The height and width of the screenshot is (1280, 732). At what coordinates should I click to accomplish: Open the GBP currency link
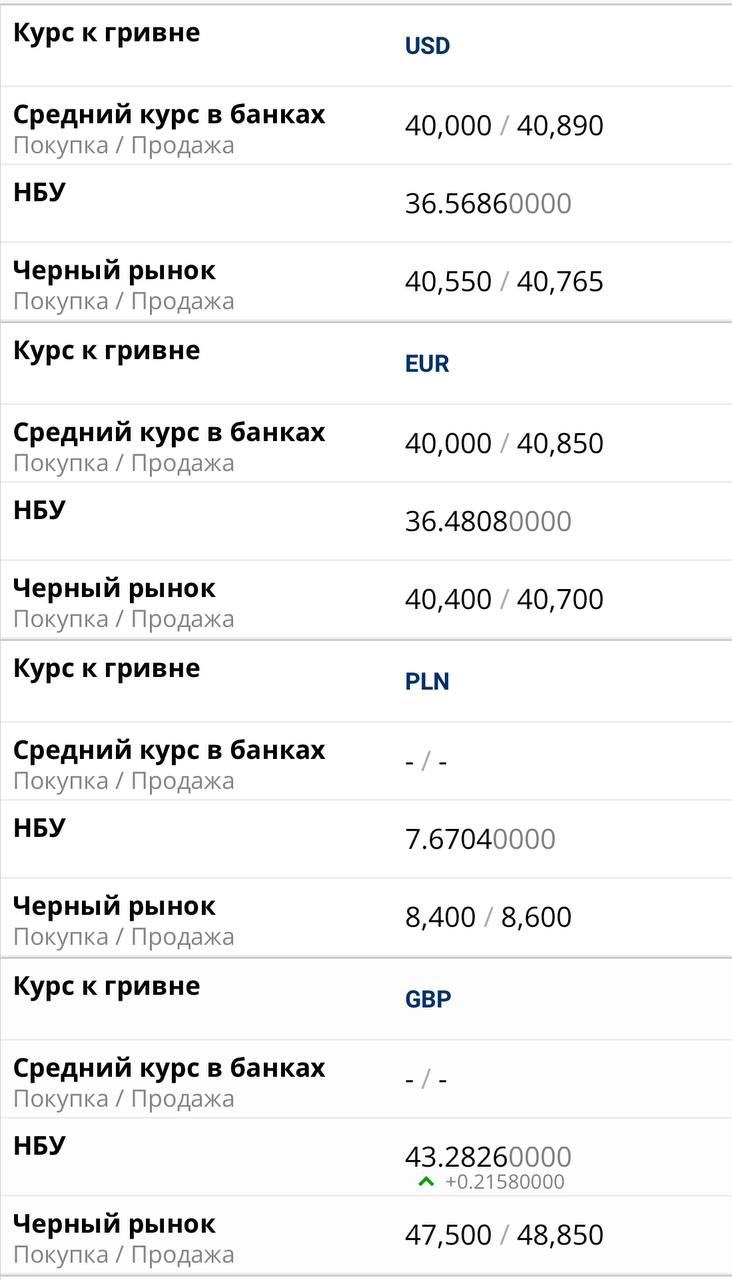[428, 1000]
